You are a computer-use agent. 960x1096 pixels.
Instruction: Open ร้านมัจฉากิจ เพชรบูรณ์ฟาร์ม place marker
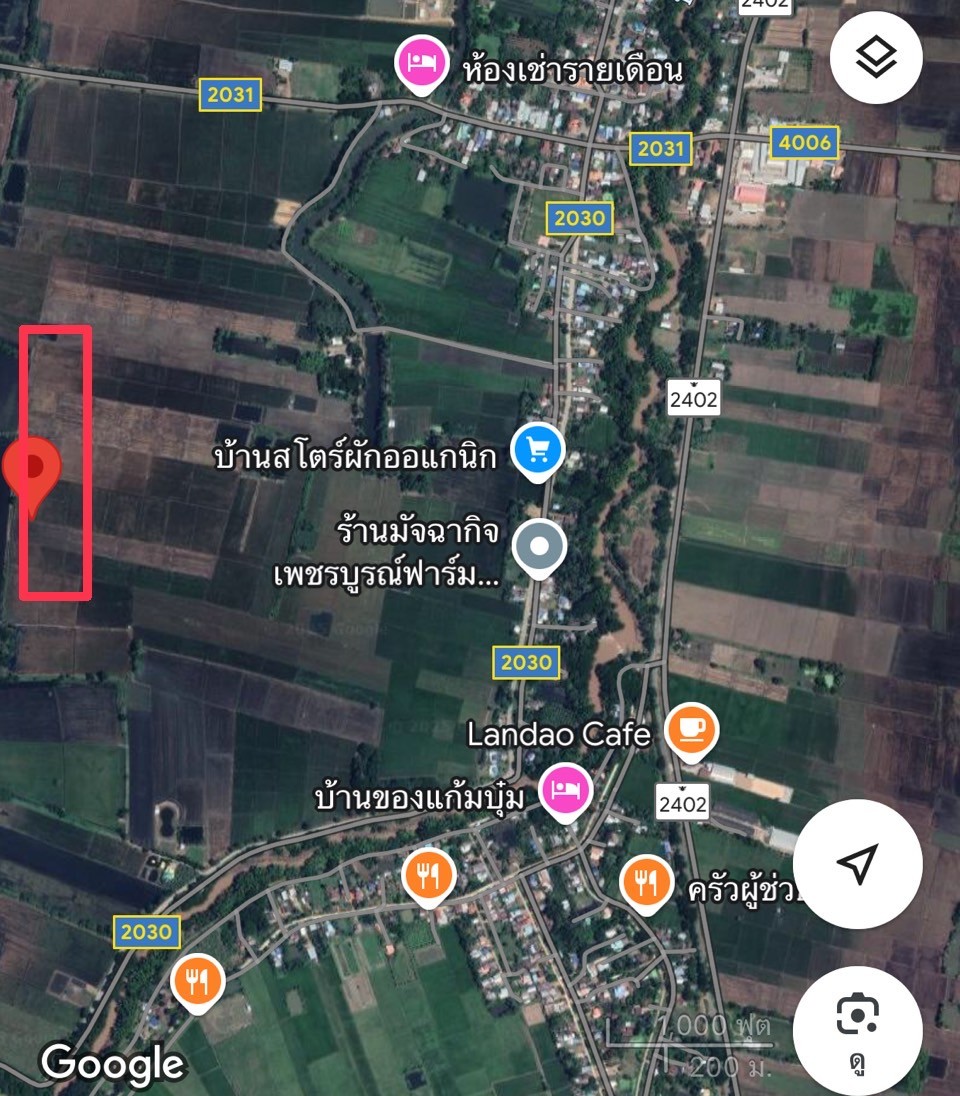[x=540, y=547]
